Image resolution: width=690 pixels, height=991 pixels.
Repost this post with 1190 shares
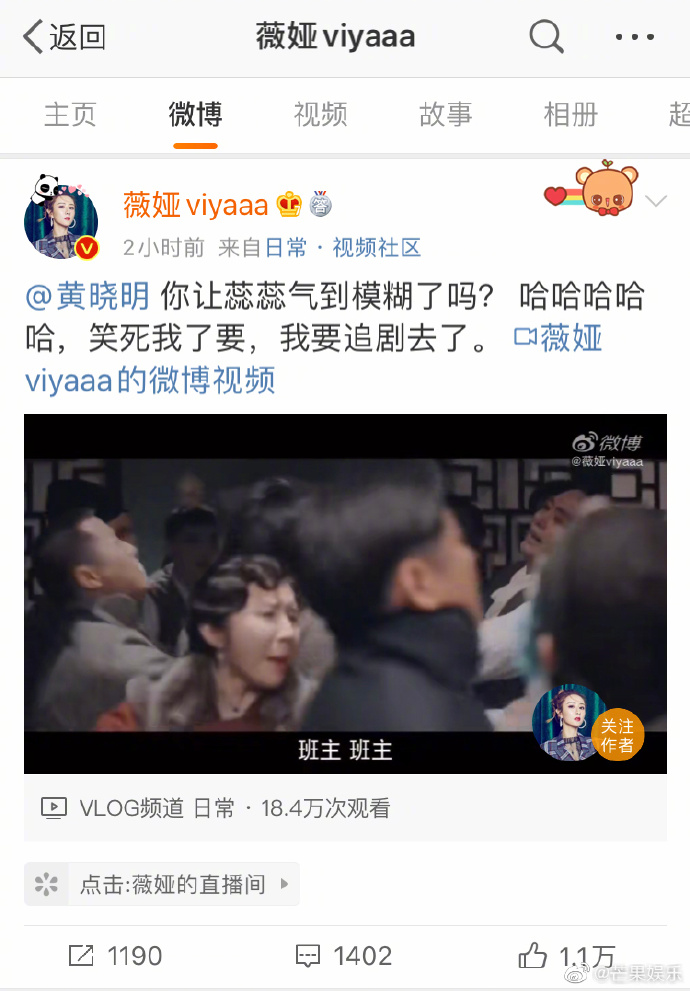114,956
